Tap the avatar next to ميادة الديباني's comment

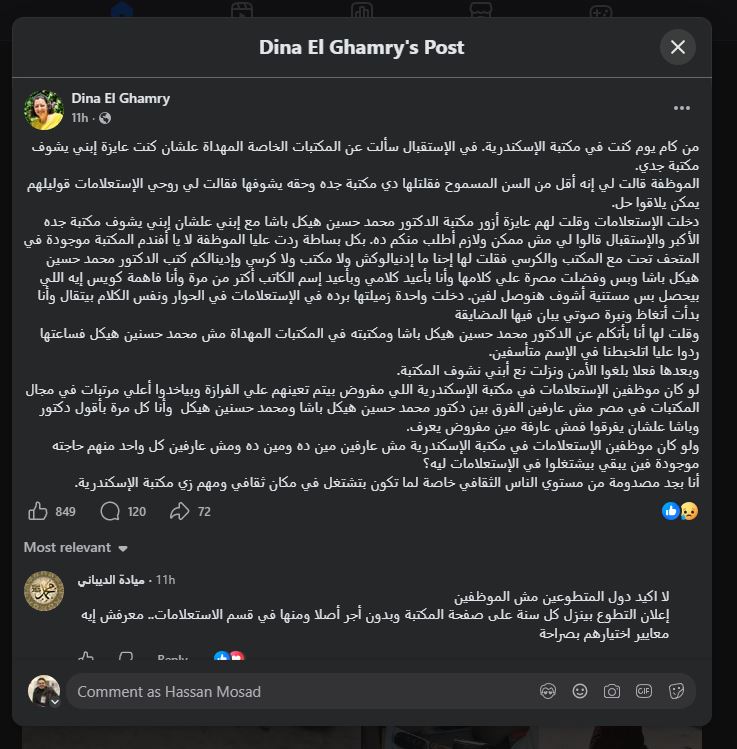point(44,591)
